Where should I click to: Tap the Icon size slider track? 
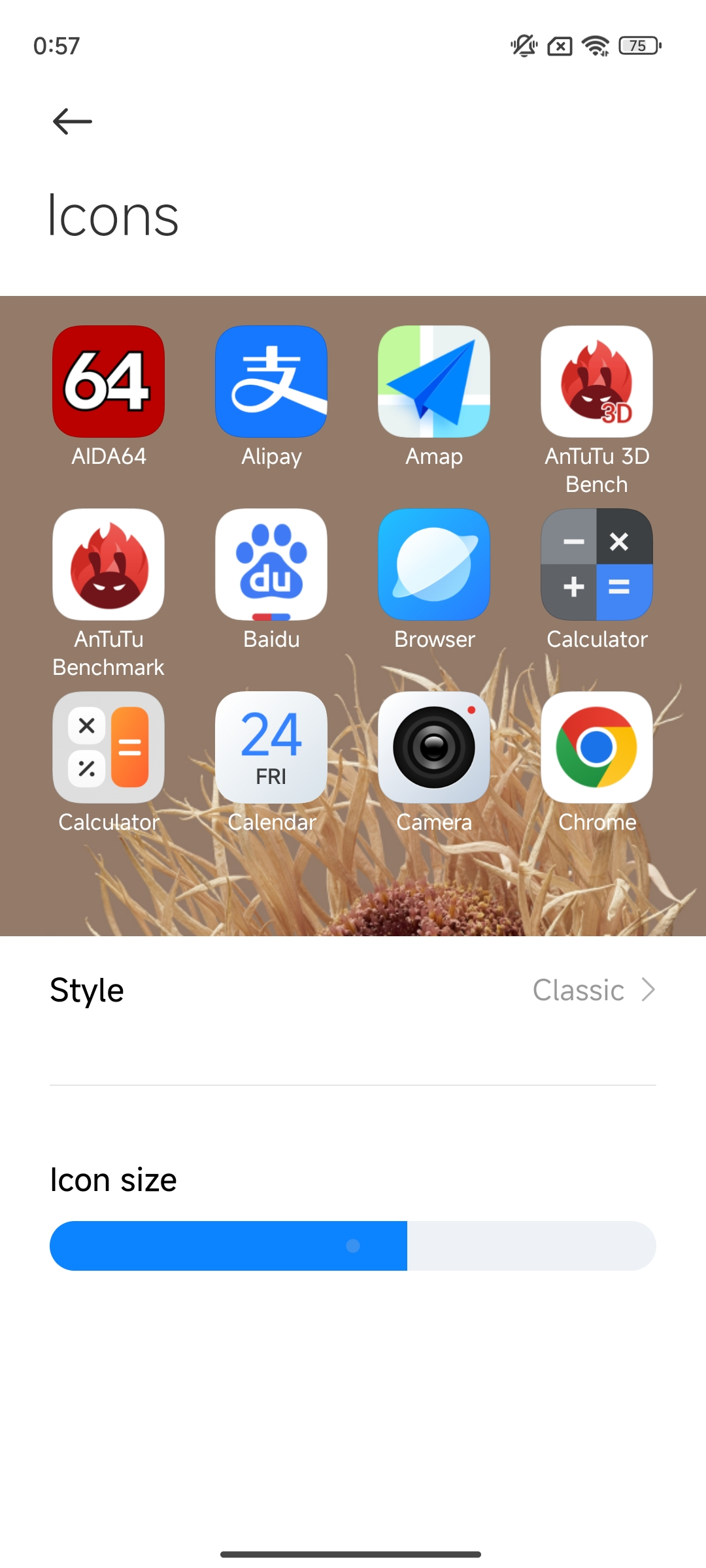pos(353,1246)
